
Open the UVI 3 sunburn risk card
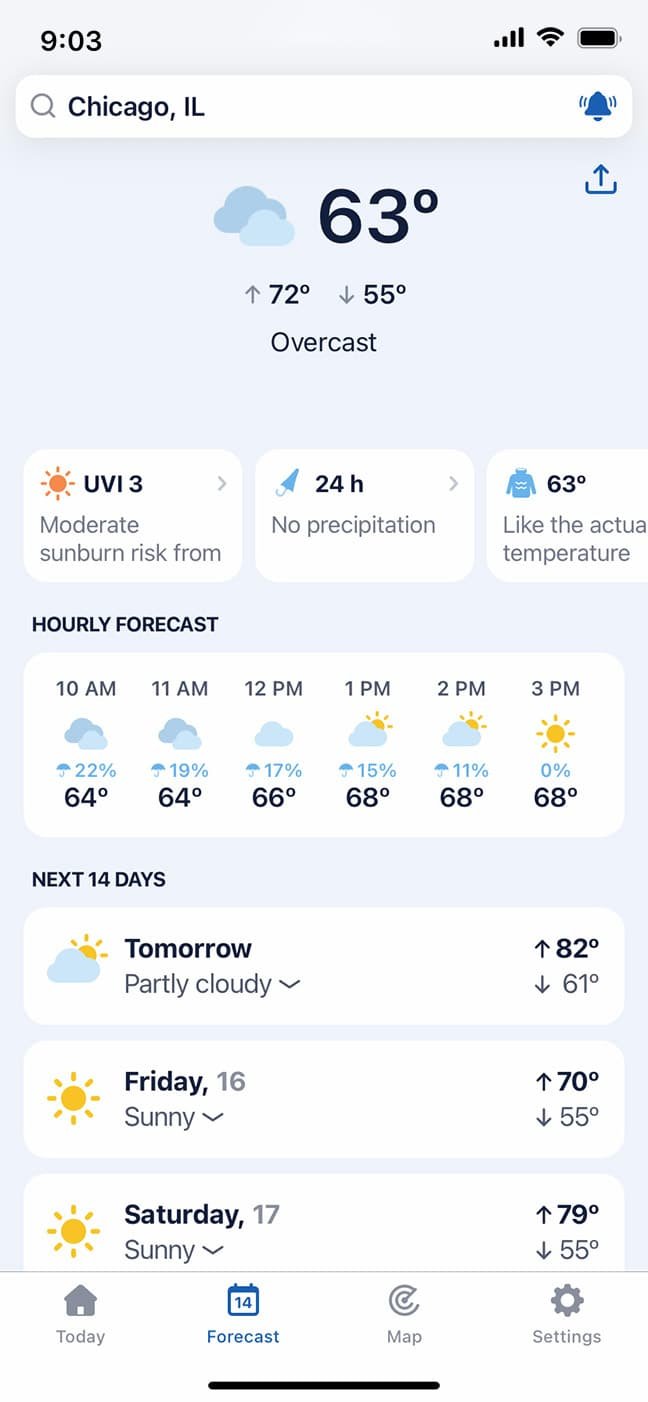[133, 515]
